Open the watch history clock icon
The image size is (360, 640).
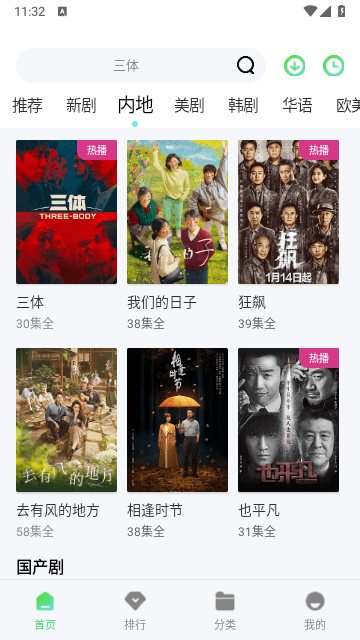(333, 66)
